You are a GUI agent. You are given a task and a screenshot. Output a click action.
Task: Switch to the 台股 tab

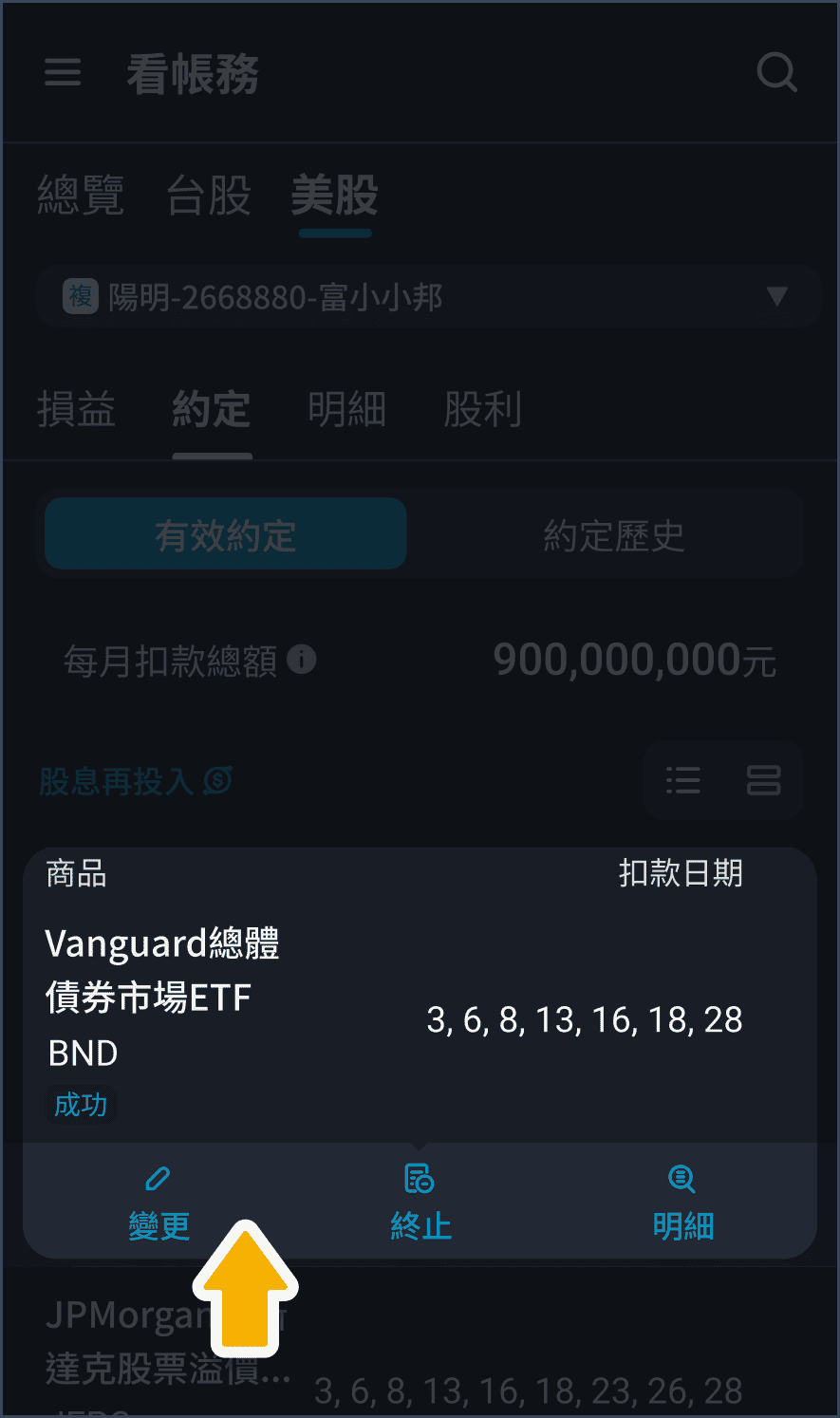click(x=209, y=196)
